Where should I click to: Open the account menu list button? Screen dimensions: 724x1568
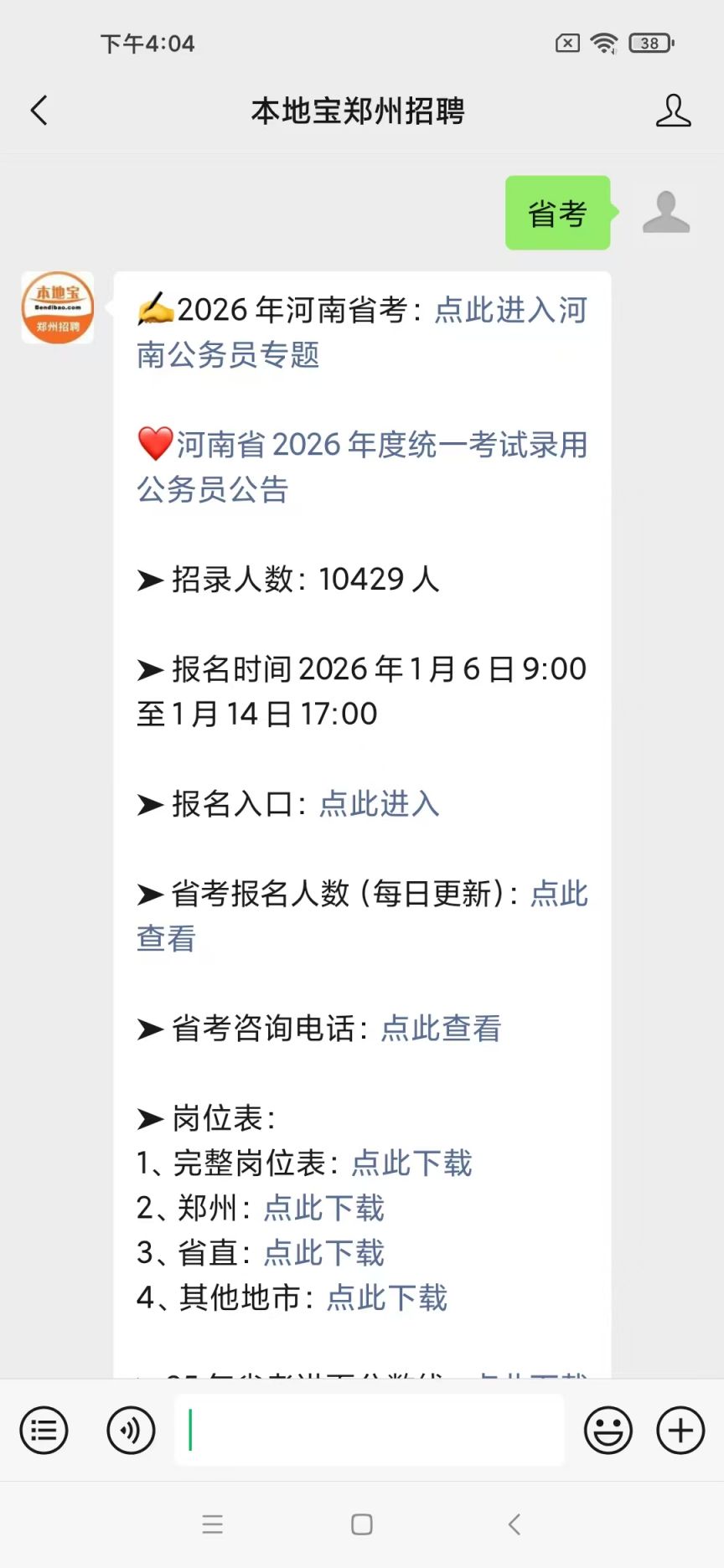coord(44,1431)
